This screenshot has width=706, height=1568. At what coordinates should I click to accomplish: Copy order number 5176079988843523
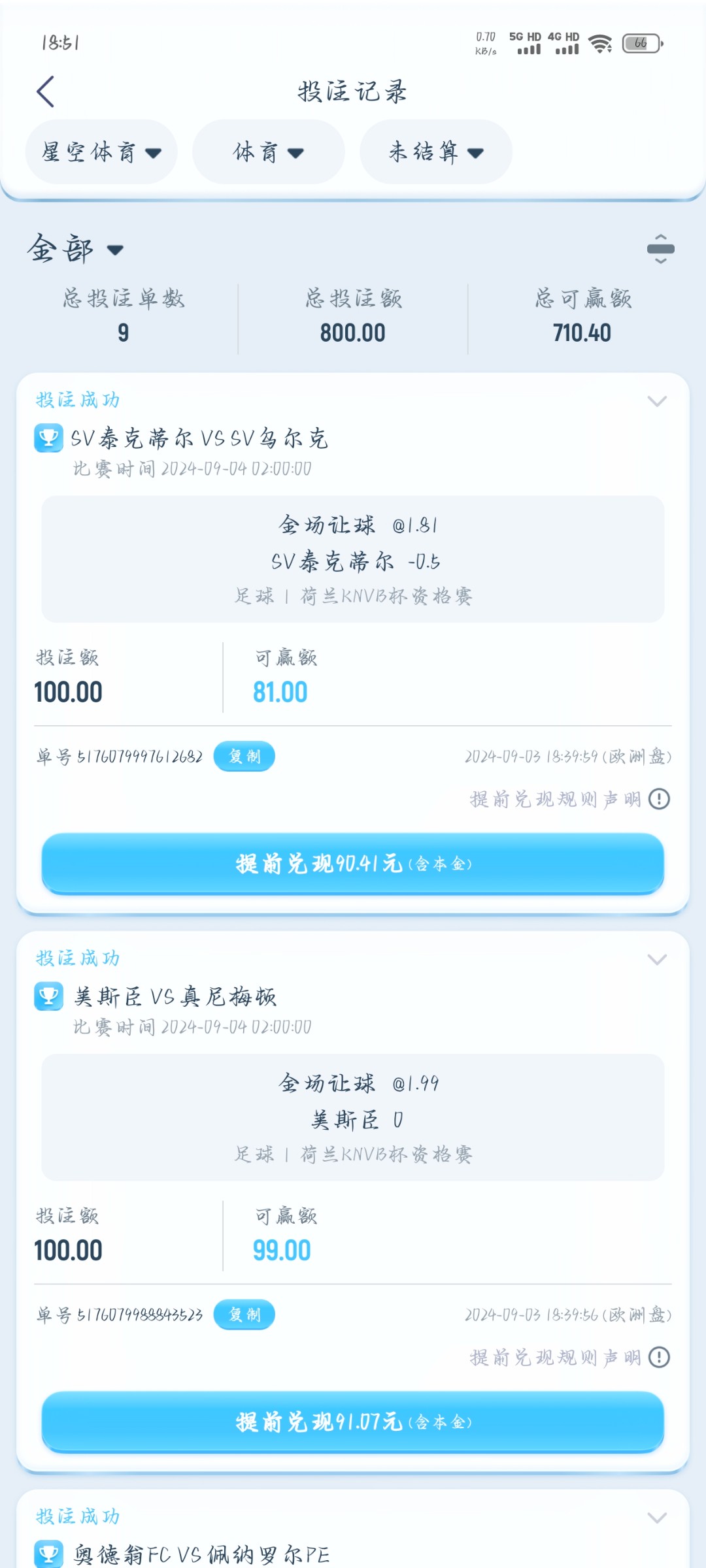tap(244, 1315)
